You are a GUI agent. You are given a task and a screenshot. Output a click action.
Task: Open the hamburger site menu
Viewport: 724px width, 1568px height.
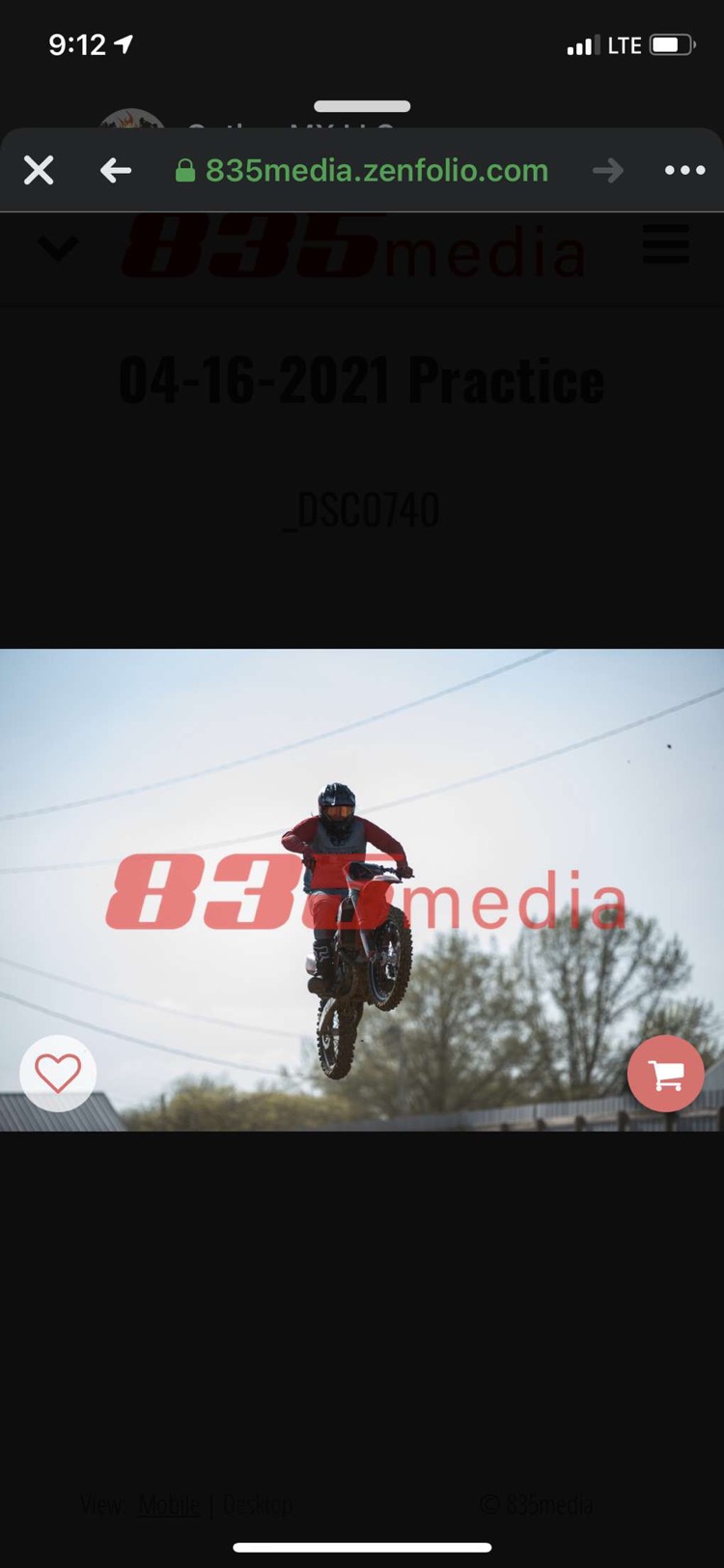coord(666,244)
